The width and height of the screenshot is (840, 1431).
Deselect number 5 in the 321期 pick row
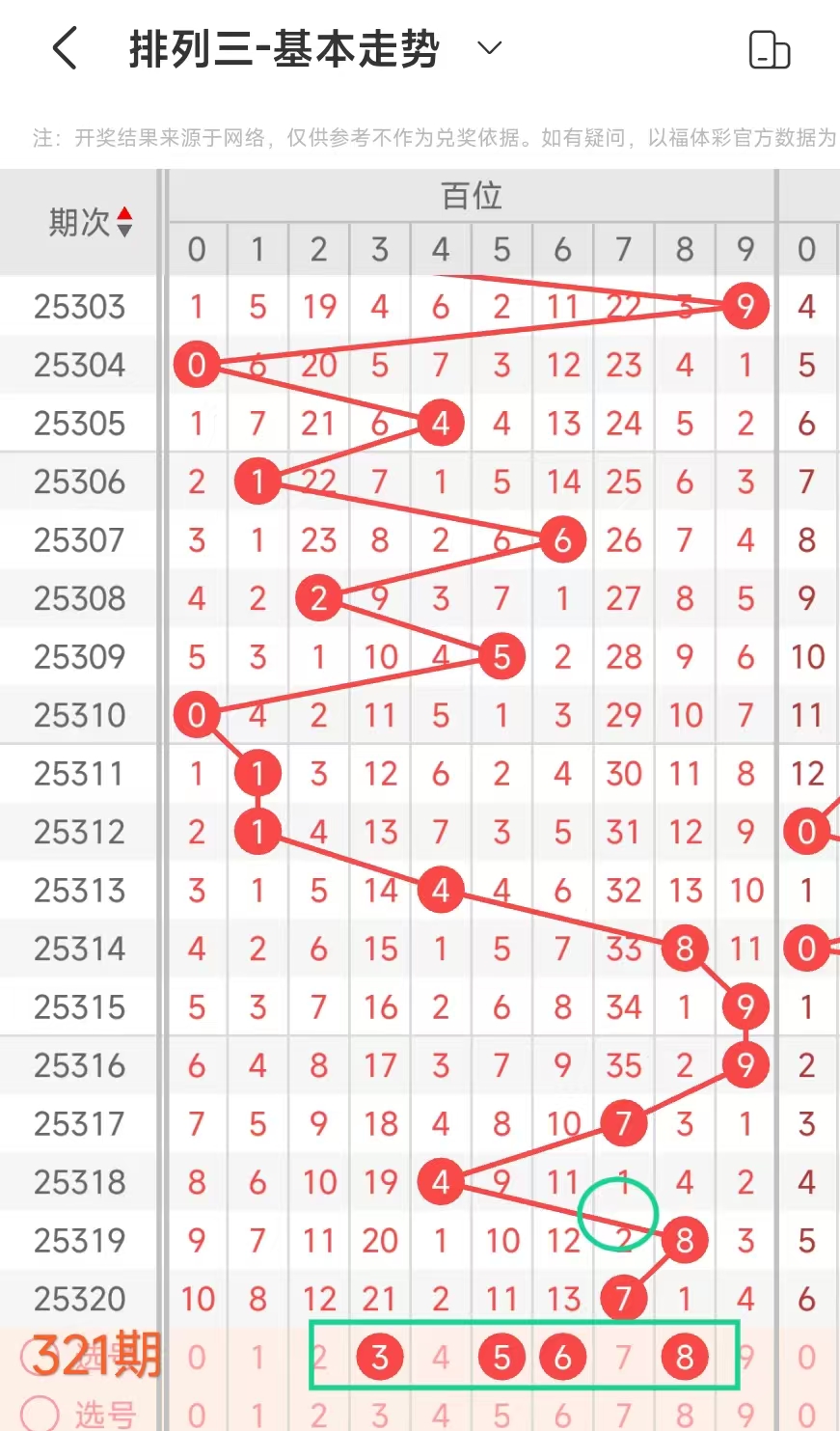click(501, 1357)
